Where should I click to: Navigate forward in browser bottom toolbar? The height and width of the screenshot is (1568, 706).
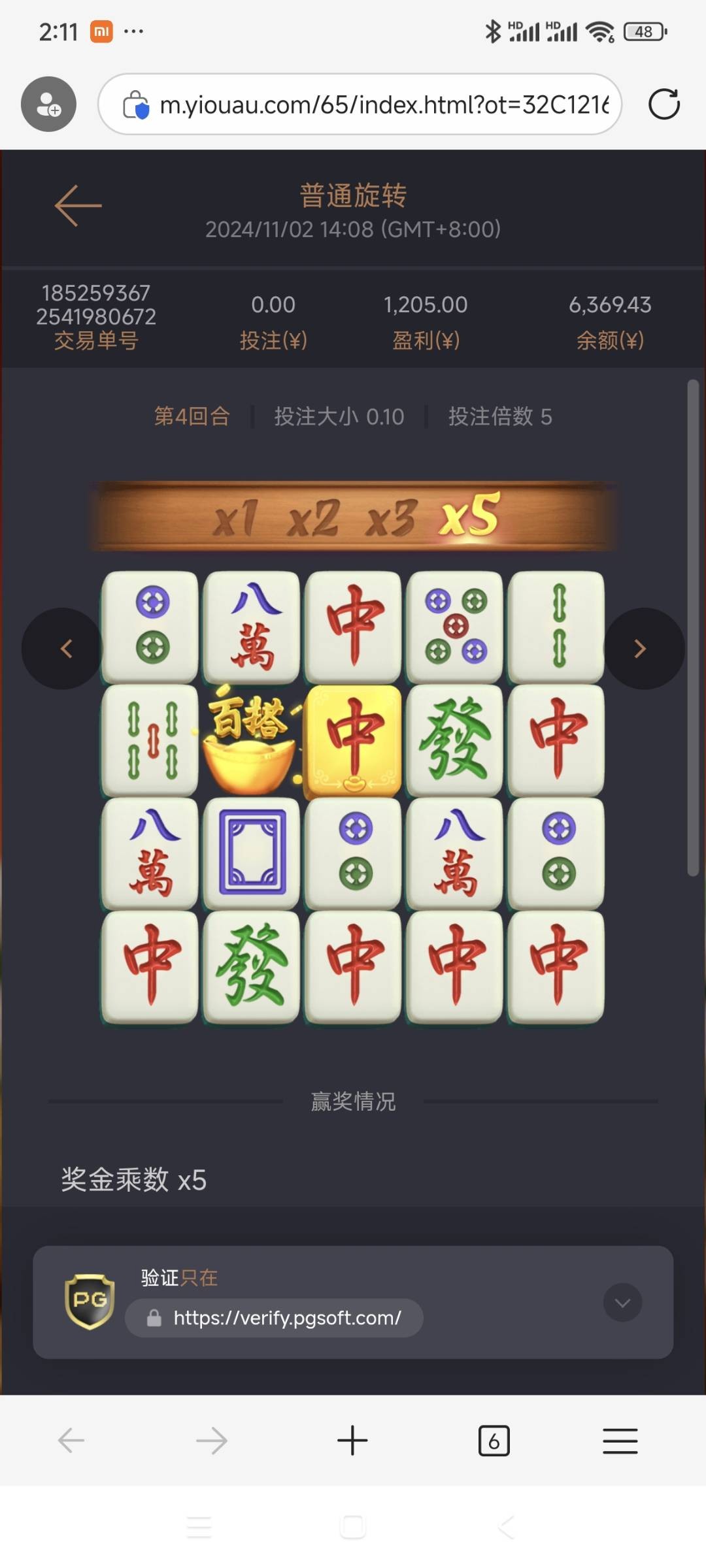[x=212, y=1440]
